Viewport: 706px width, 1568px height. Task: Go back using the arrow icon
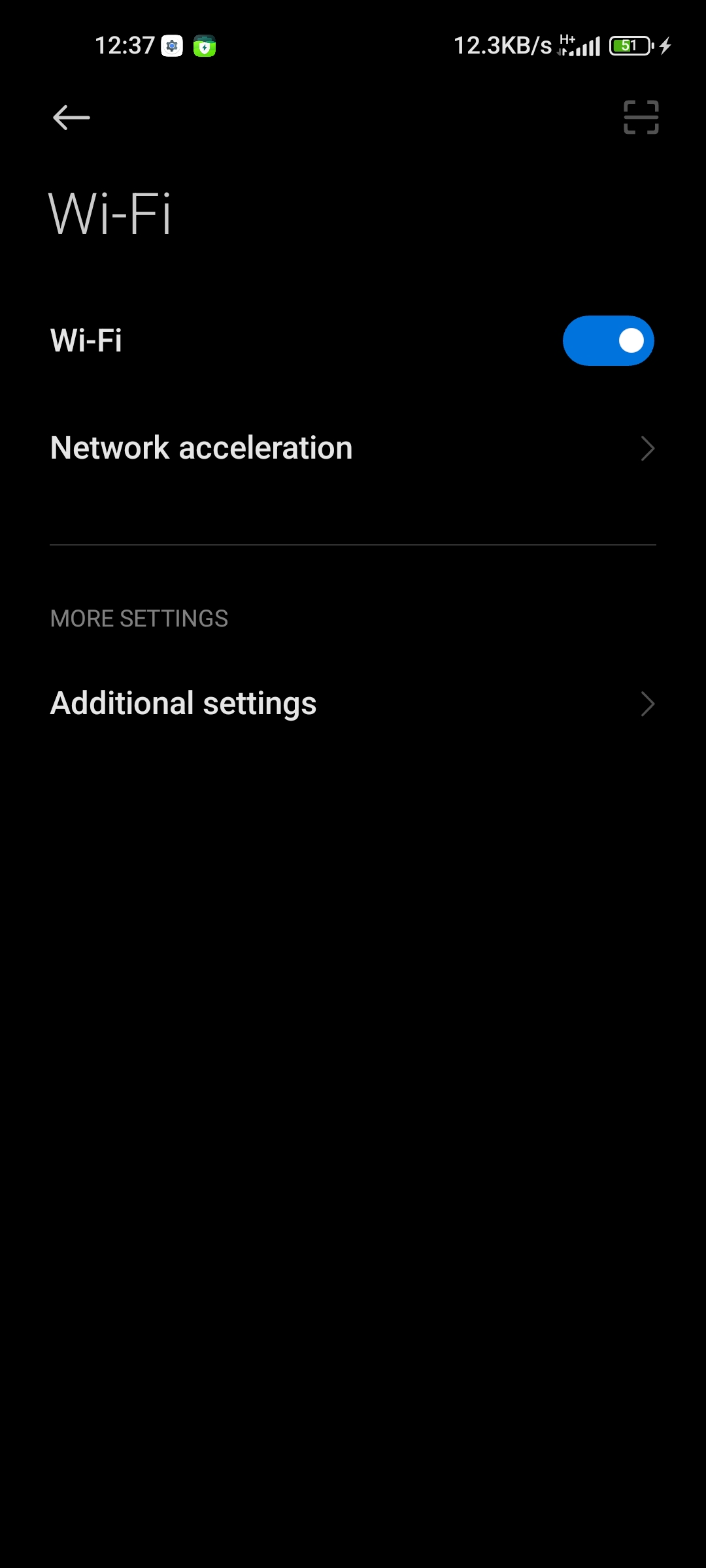[71, 118]
